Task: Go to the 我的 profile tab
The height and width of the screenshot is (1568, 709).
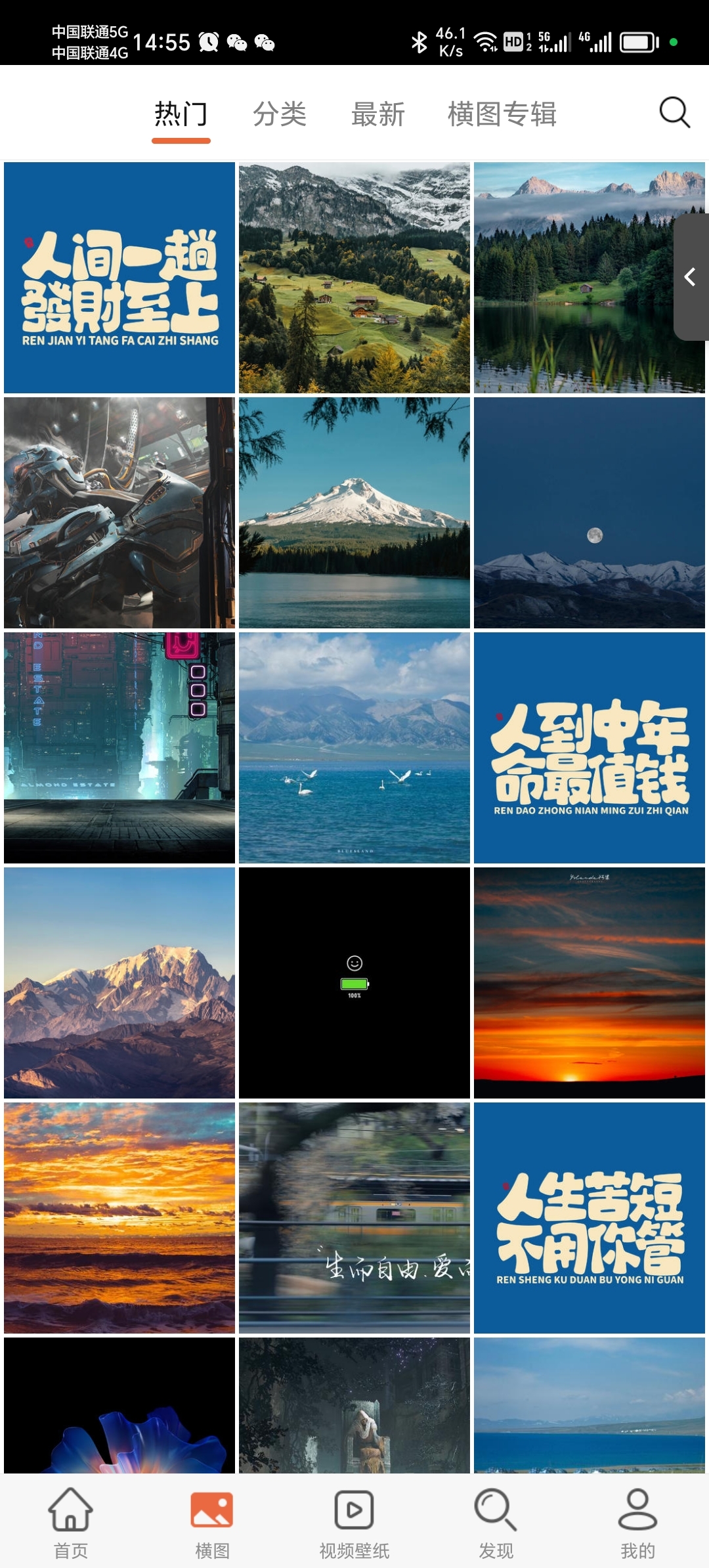Action: (637, 1523)
